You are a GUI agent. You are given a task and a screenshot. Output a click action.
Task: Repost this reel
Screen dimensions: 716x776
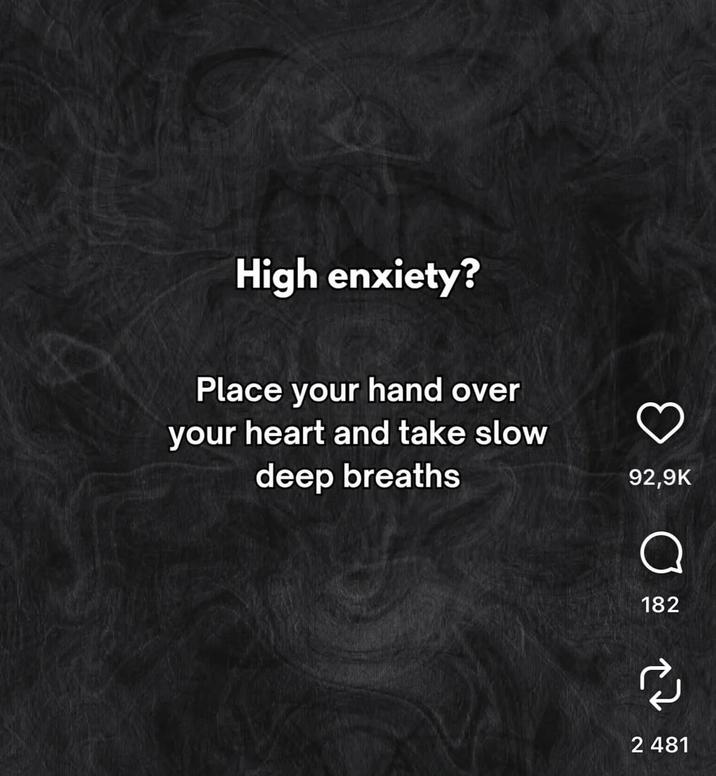[x=660, y=686]
